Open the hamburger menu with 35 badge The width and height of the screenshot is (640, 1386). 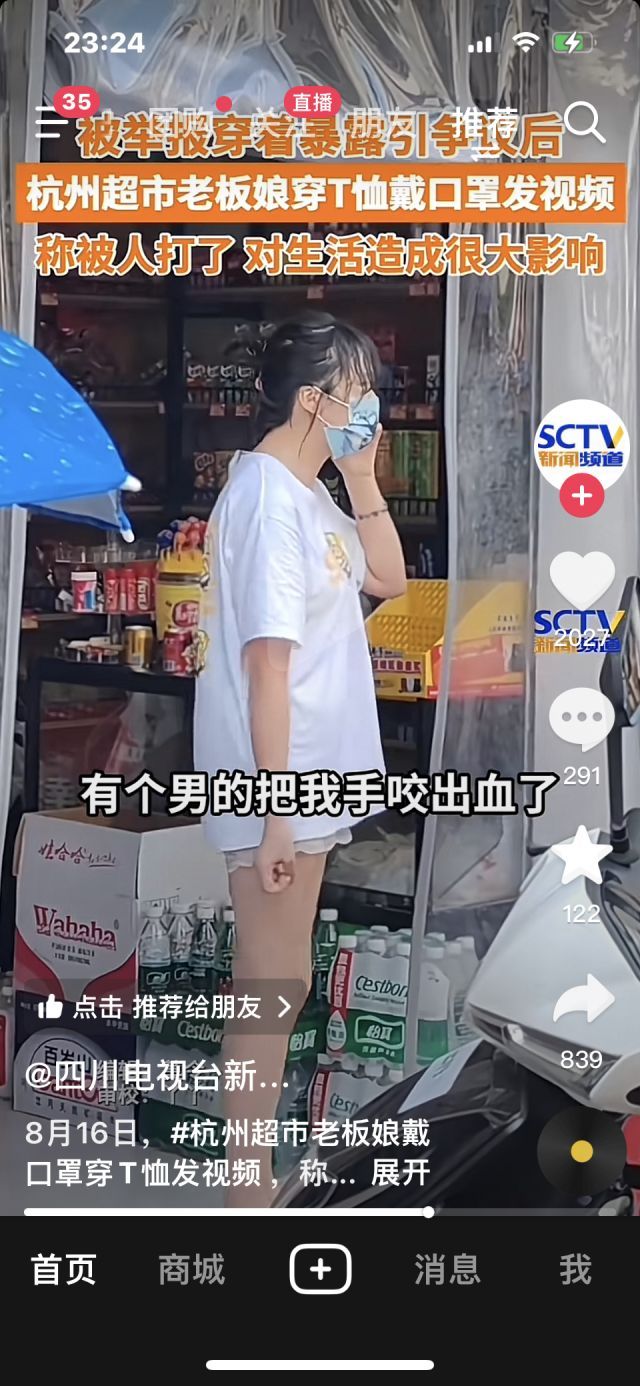click(x=50, y=121)
